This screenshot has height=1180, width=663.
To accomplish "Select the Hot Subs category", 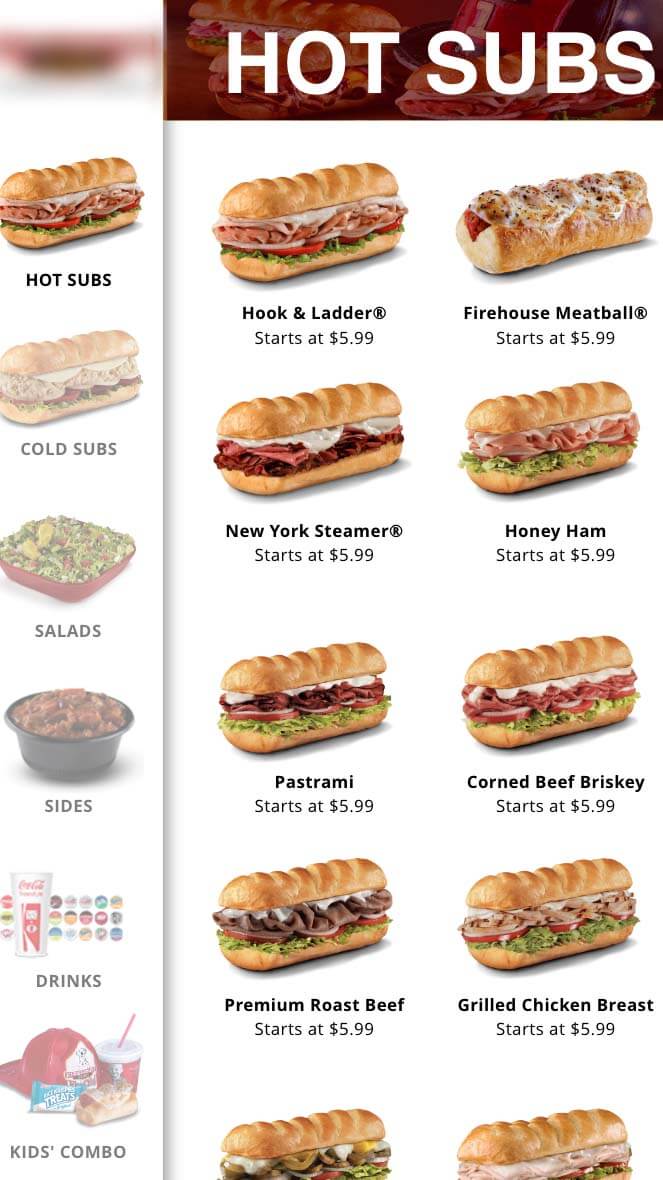I will click(x=69, y=223).
